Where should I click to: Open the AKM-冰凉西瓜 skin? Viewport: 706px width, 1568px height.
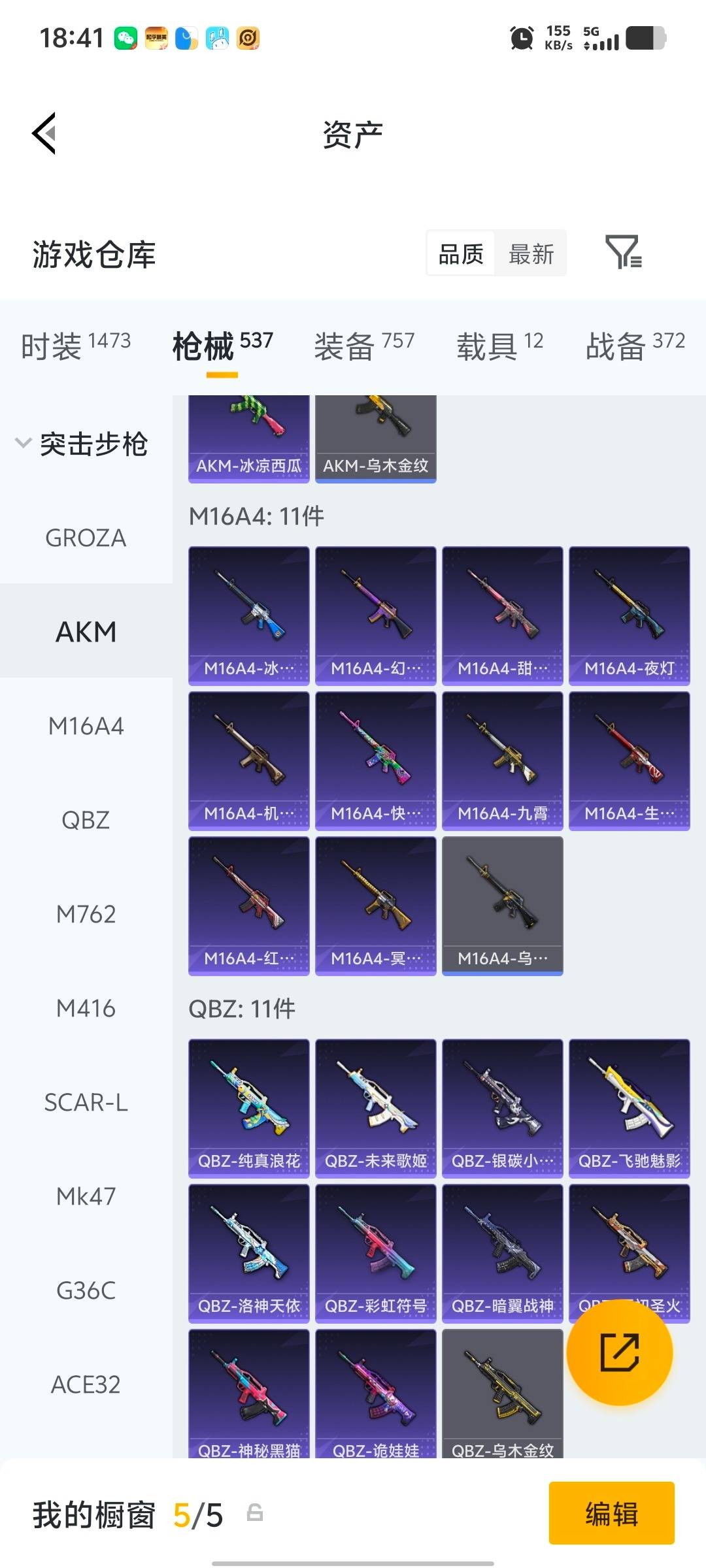[248, 438]
